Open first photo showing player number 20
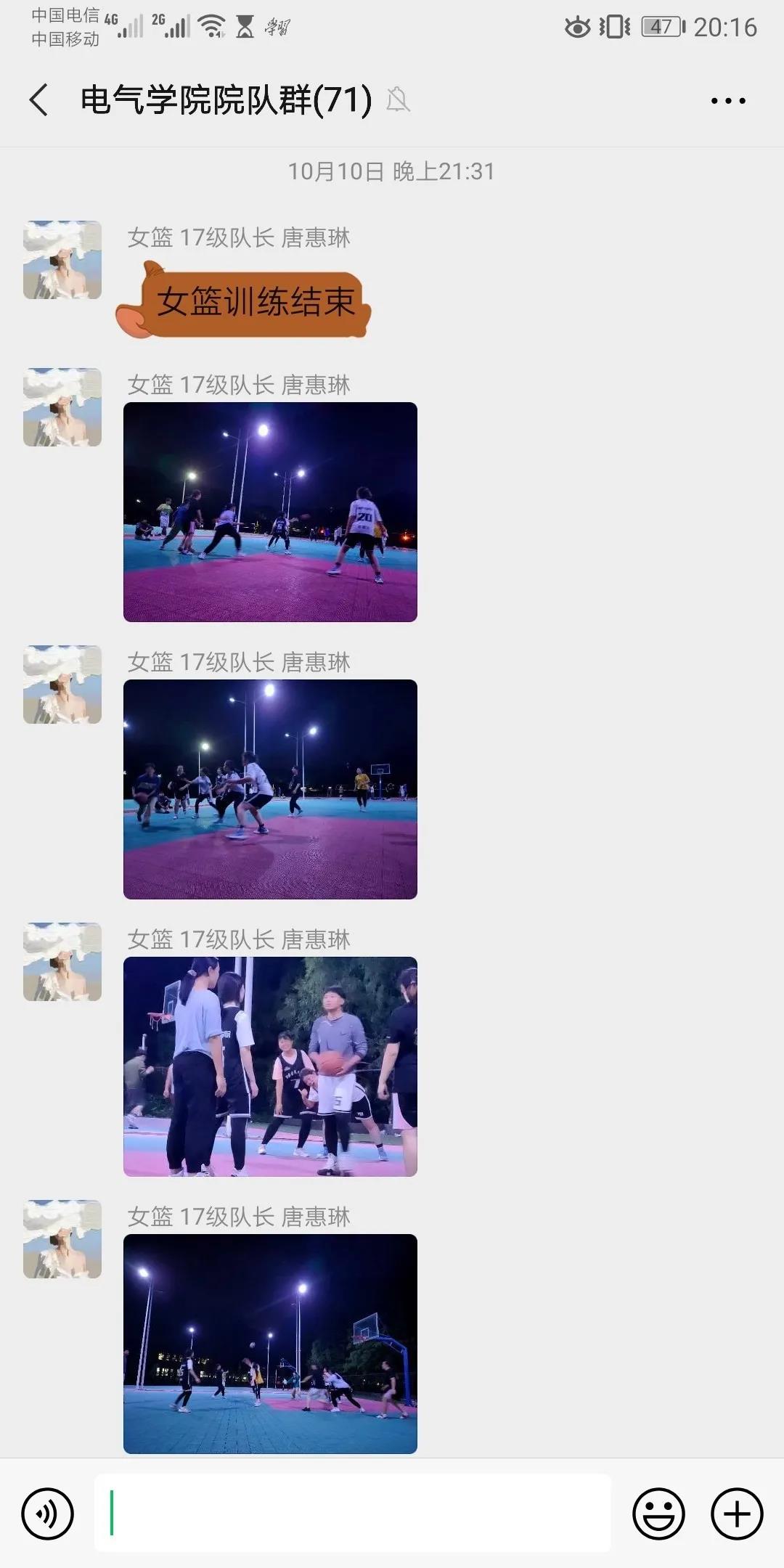The width and height of the screenshot is (784, 1568). 270,512
